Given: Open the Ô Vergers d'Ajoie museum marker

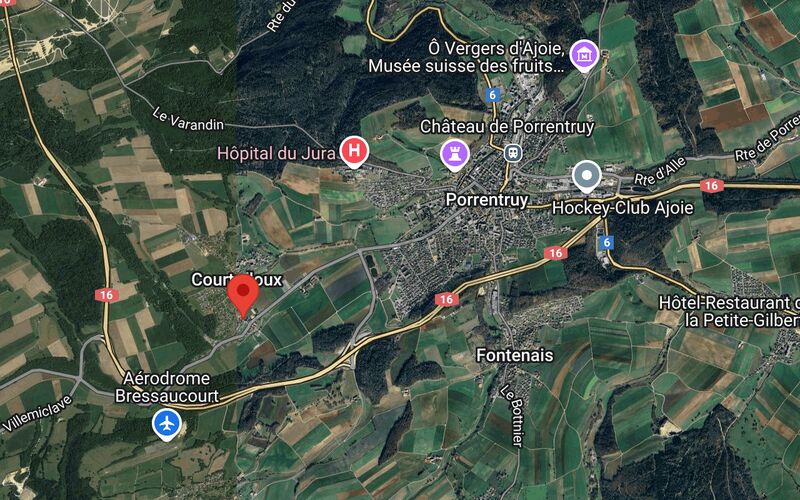Looking at the screenshot, I should [582, 56].
